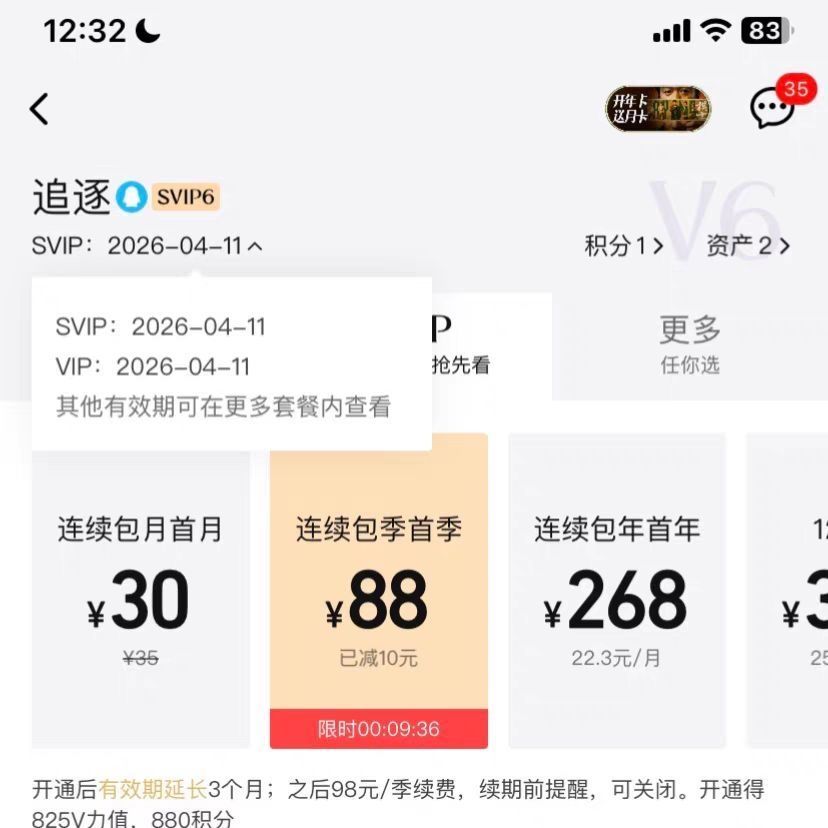The image size is (828, 828).
Task: Select the 连续包季首季 ¥88 plan
Action: 378,590
